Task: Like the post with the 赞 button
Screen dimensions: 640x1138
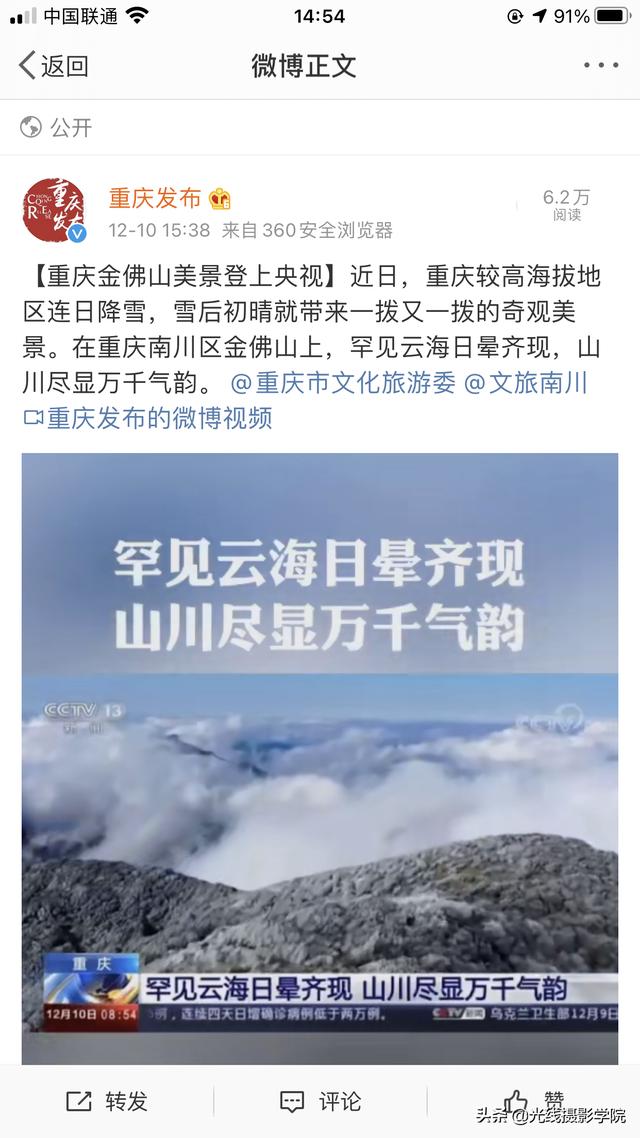Action: [535, 1099]
